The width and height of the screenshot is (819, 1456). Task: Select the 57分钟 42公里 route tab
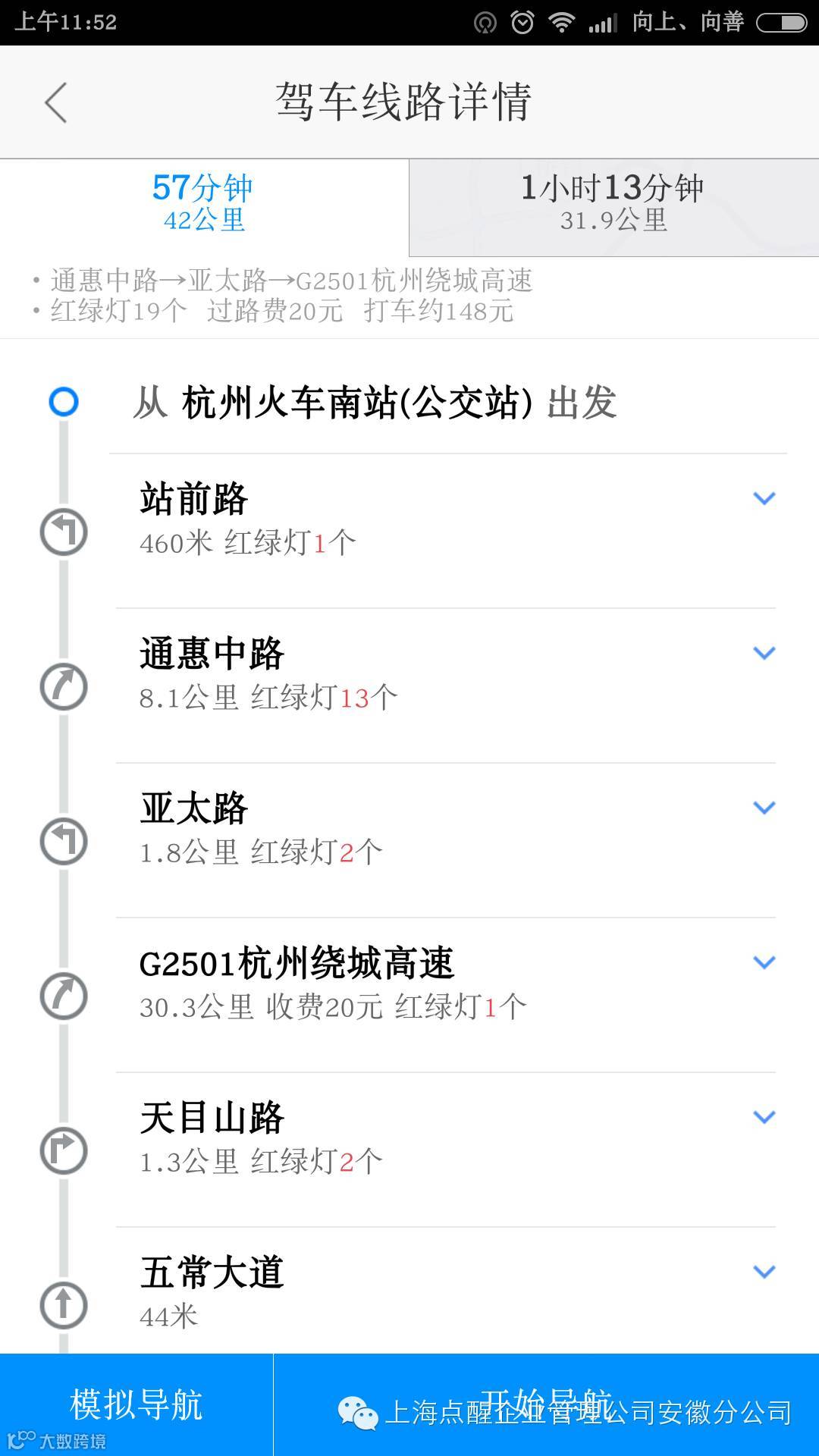pos(203,203)
